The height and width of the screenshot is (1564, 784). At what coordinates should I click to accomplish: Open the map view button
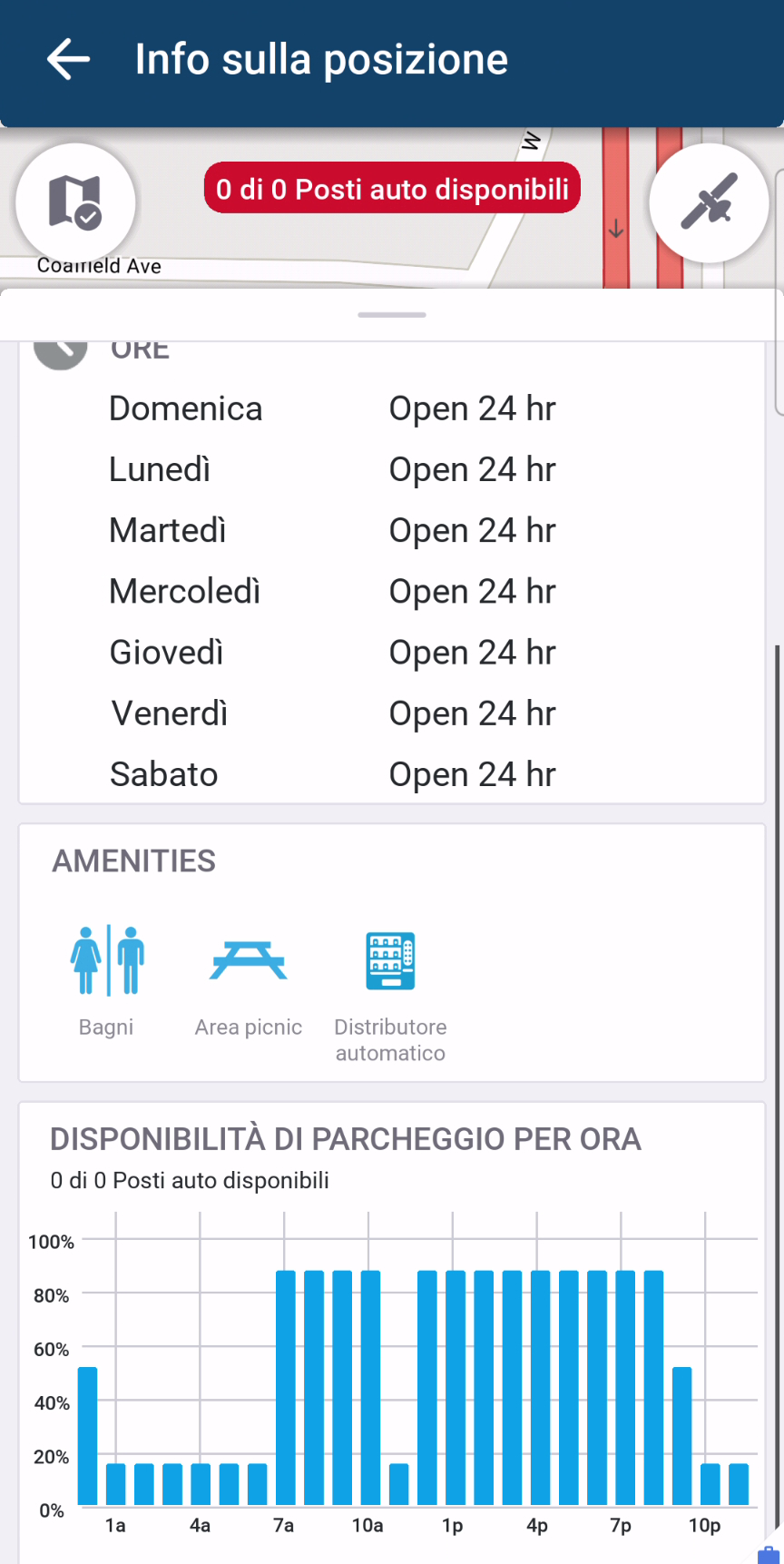75,202
